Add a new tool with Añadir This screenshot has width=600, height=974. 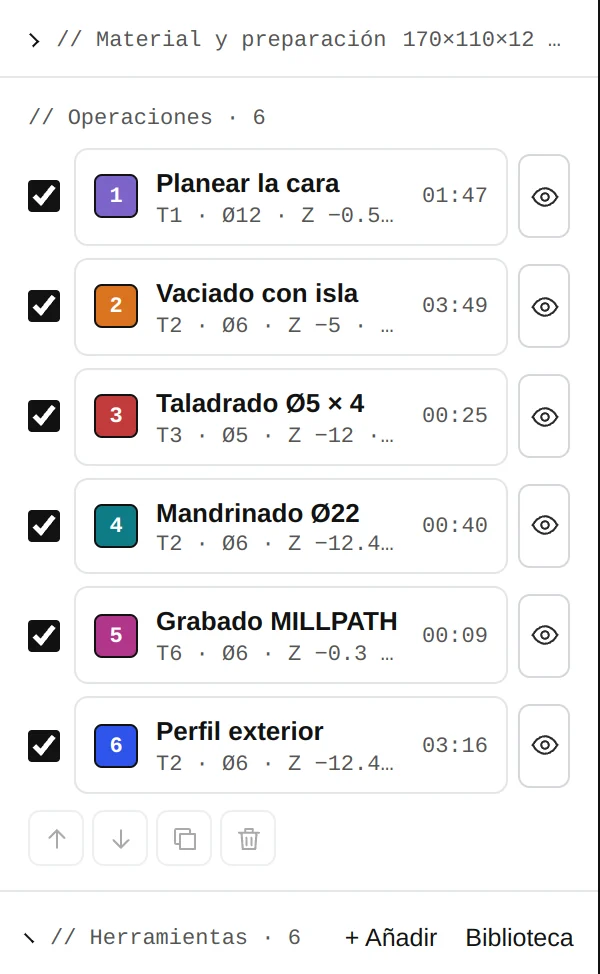tap(391, 938)
